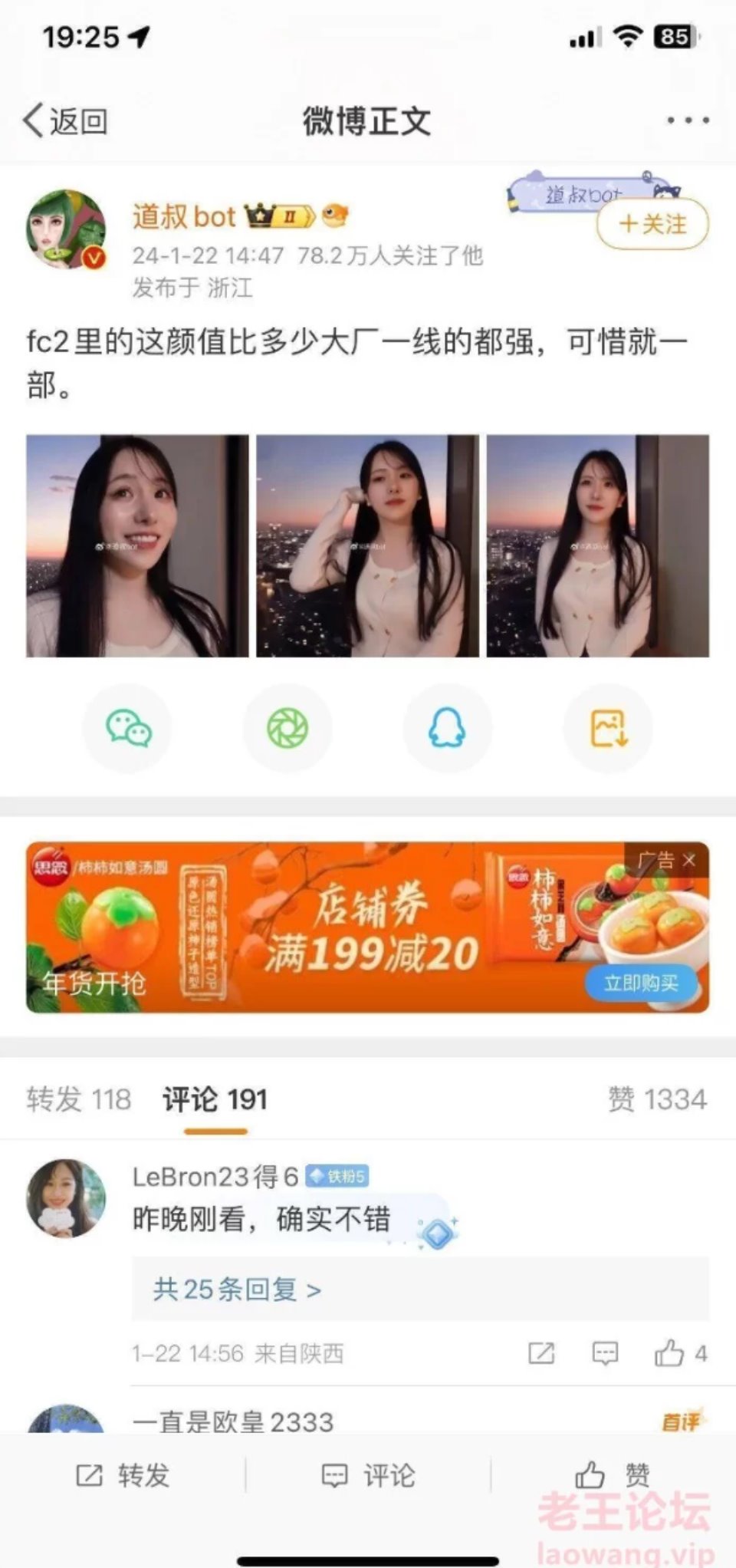Reply to LeBron23得6's comment

tap(605, 1353)
